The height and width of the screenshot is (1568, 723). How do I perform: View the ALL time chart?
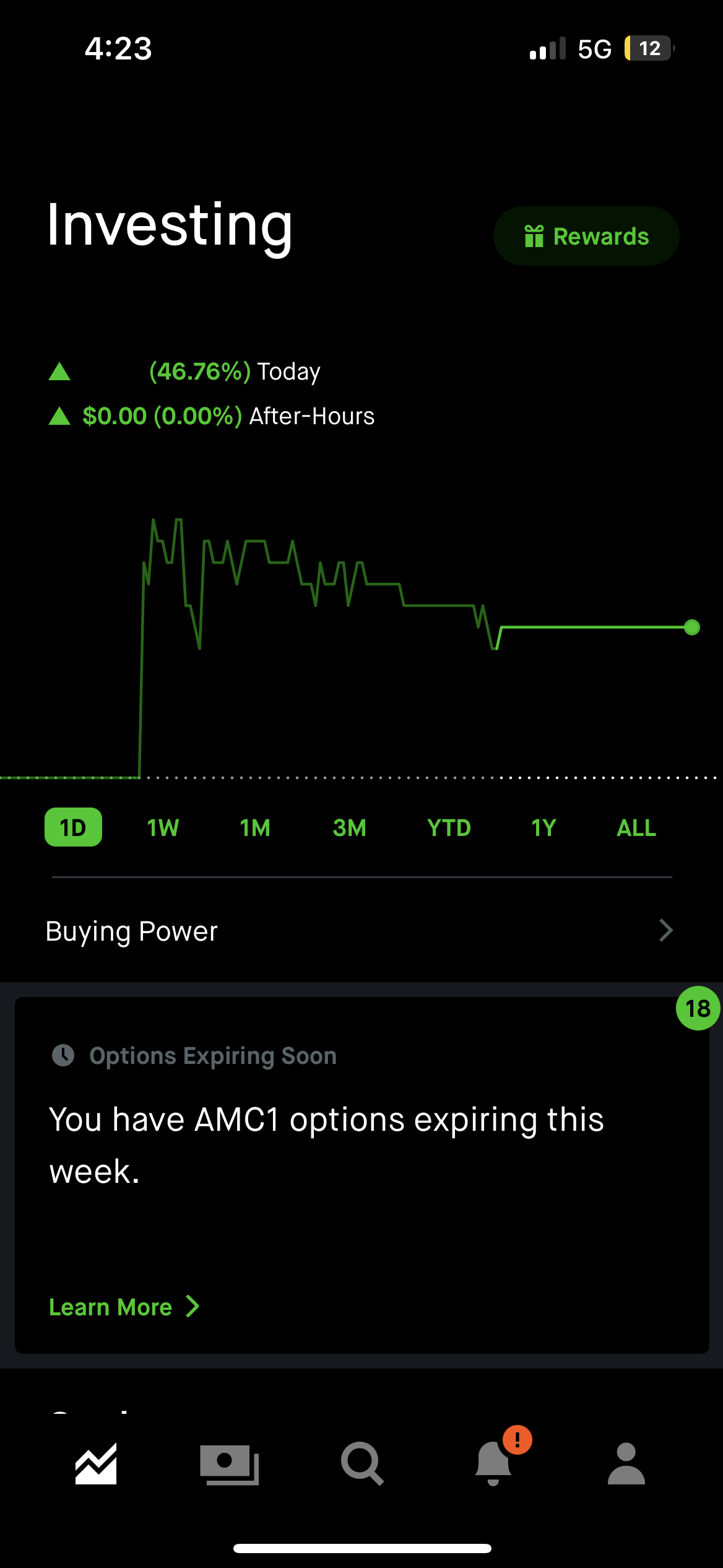(x=636, y=827)
